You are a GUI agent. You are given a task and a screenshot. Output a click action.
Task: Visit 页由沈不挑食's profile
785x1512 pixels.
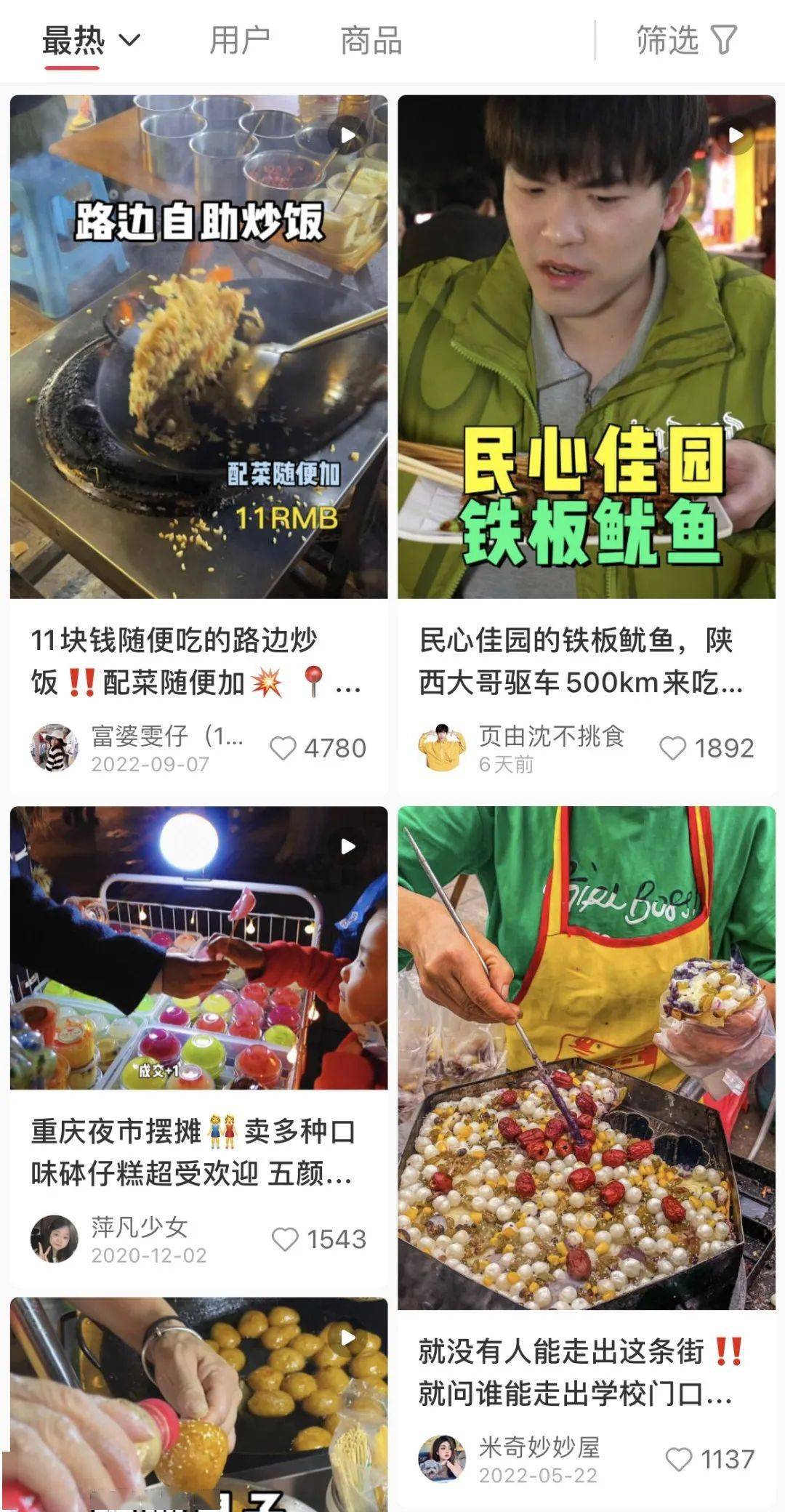coord(442,747)
